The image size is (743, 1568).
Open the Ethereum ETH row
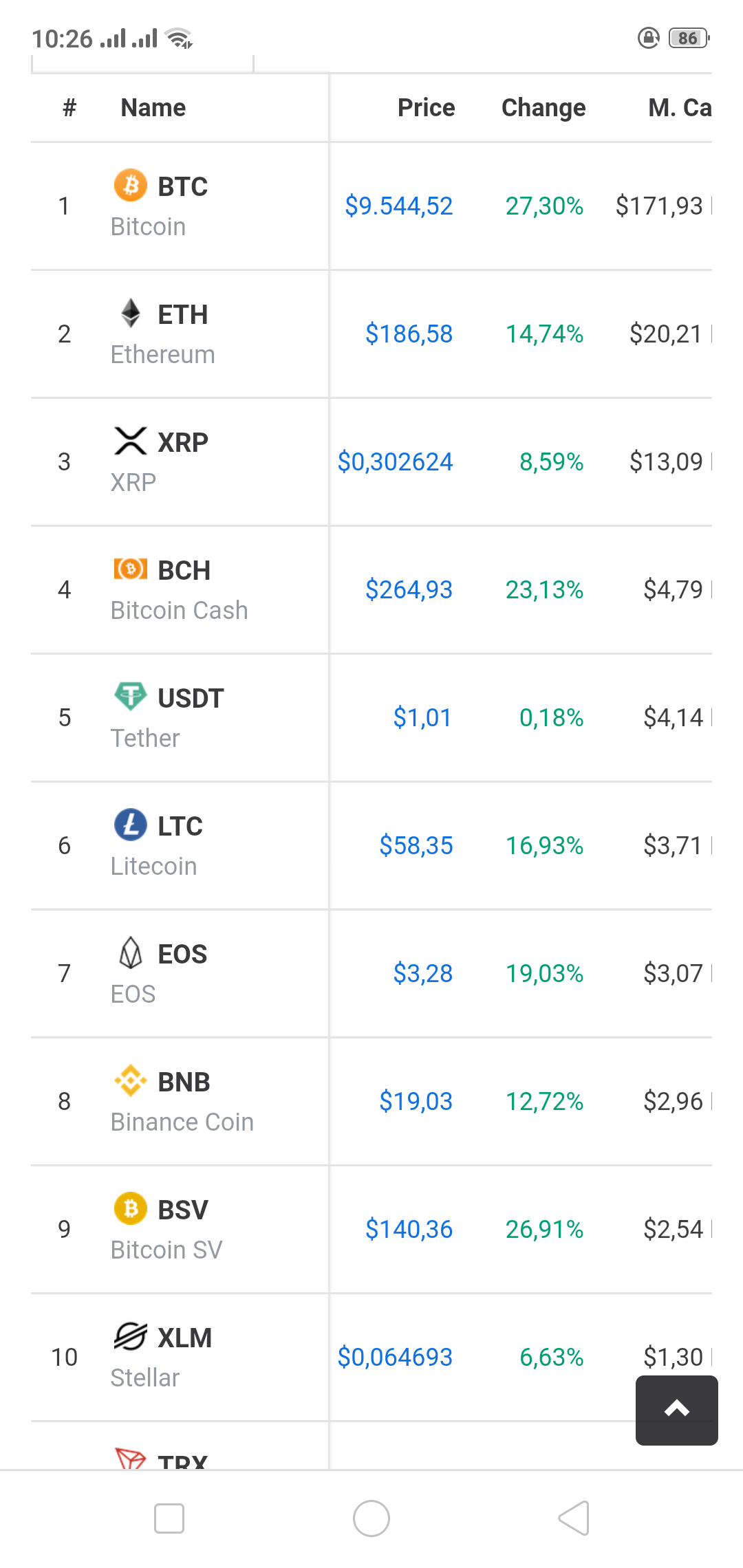[x=182, y=334]
